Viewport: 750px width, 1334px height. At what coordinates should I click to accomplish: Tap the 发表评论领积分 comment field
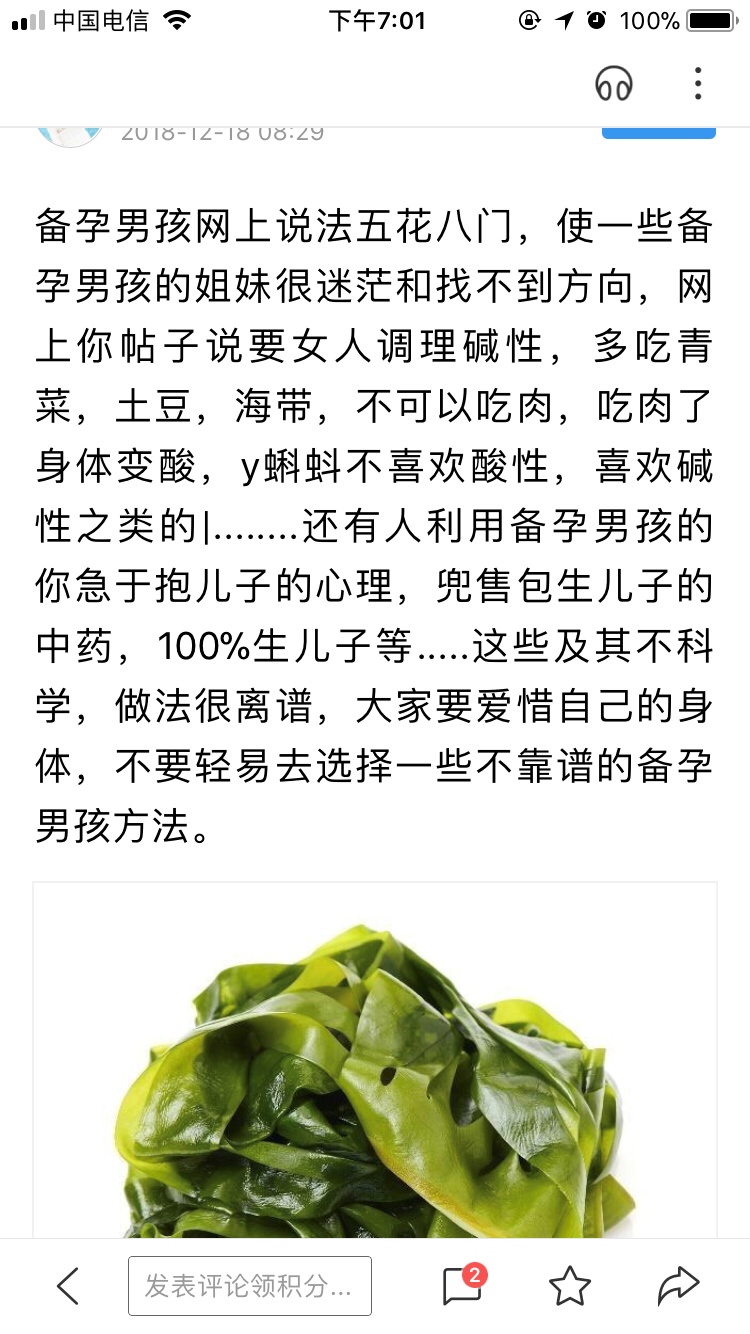249,1285
